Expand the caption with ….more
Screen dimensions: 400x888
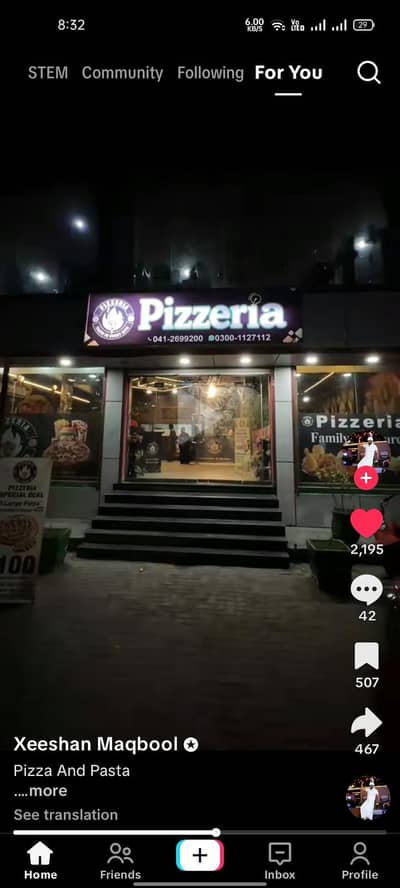40,791
